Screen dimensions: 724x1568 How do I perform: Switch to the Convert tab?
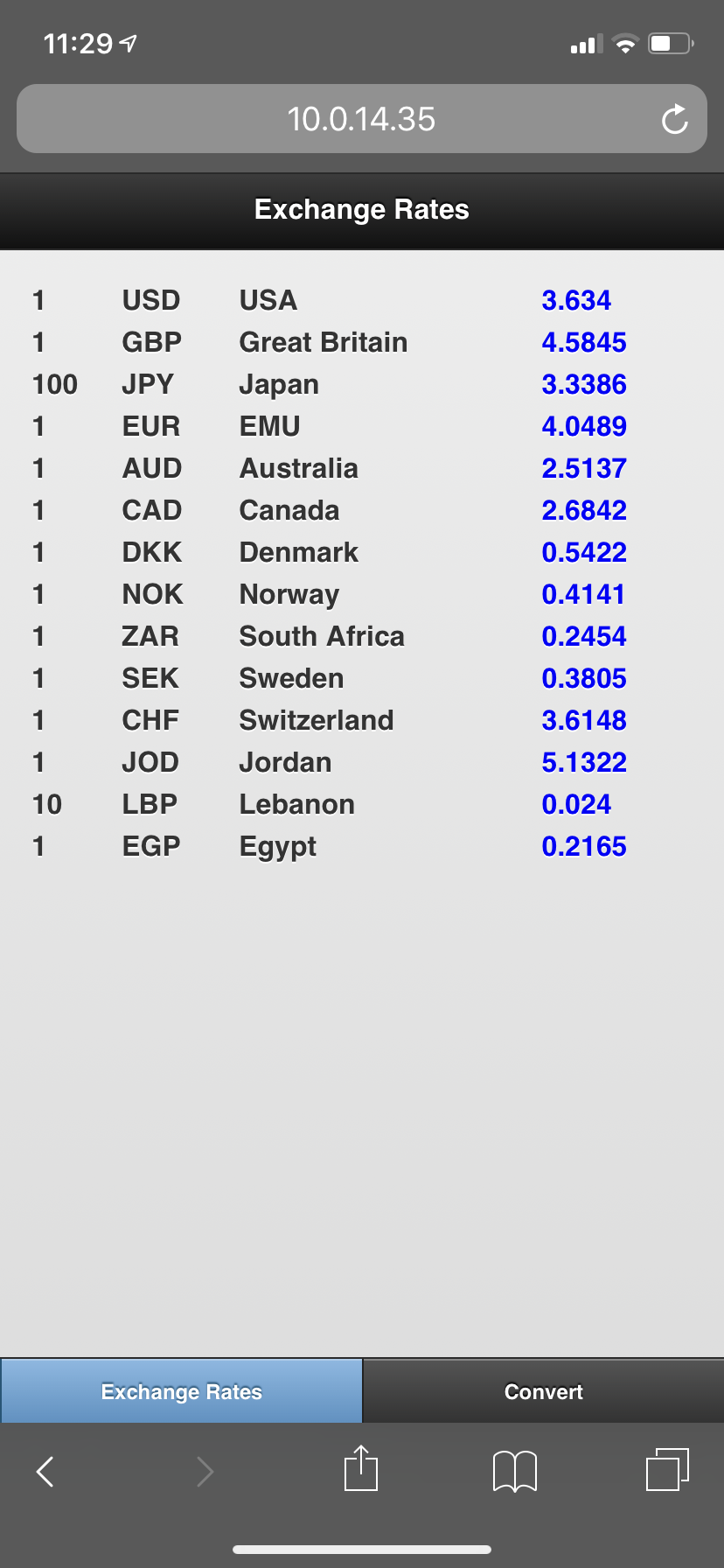tap(543, 1391)
